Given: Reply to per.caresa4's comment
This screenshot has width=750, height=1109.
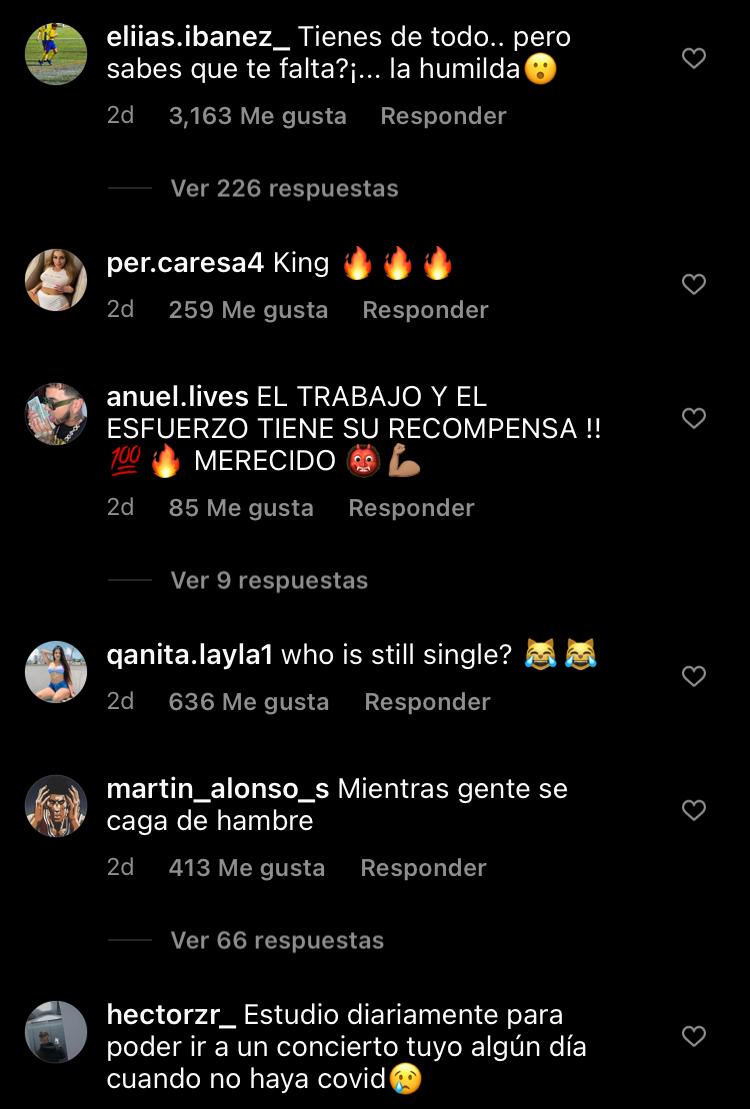Looking at the screenshot, I should click(425, 310).
